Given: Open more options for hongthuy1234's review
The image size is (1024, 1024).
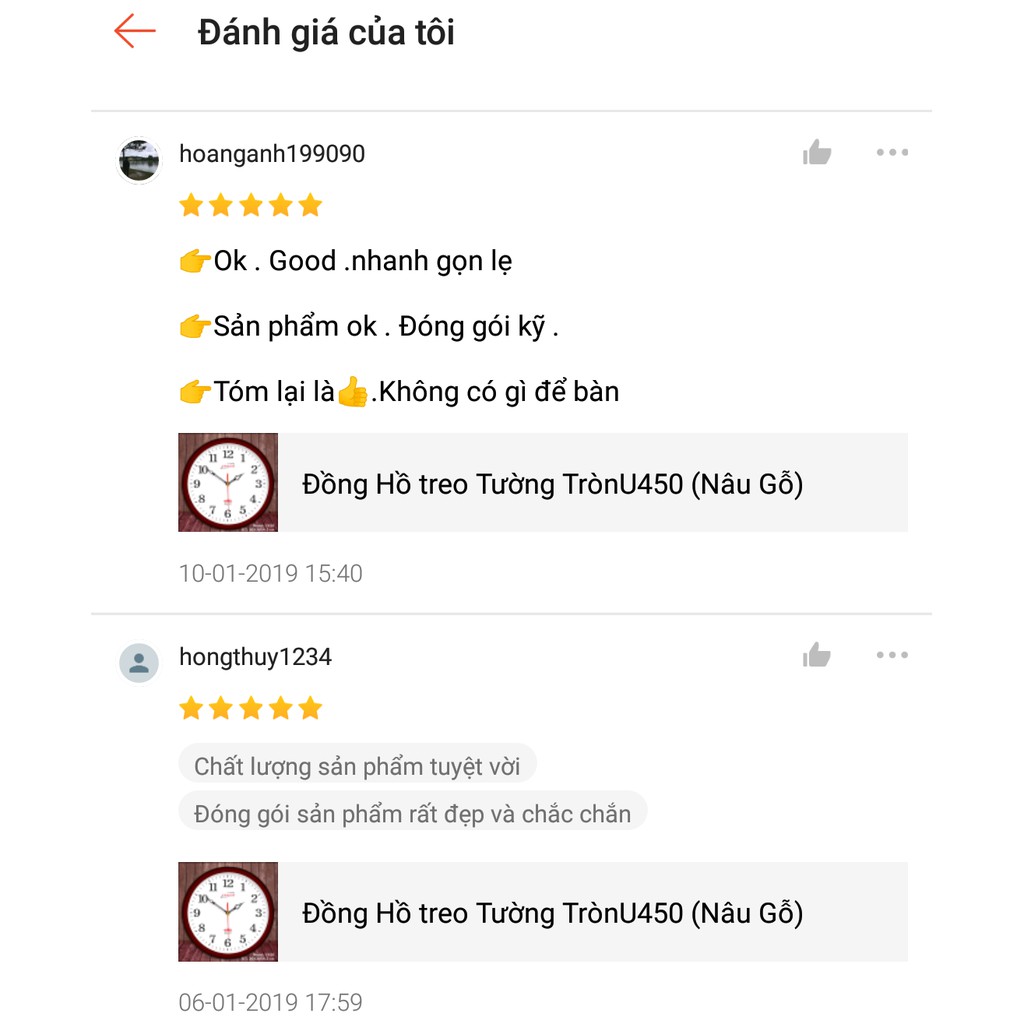Looking at the screenshot, I should 891,656.
